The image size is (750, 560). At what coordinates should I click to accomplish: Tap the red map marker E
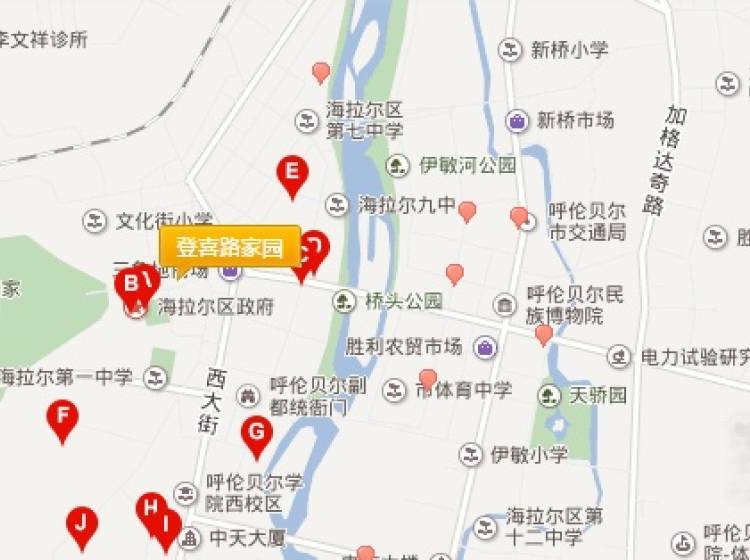pos(291,175)
